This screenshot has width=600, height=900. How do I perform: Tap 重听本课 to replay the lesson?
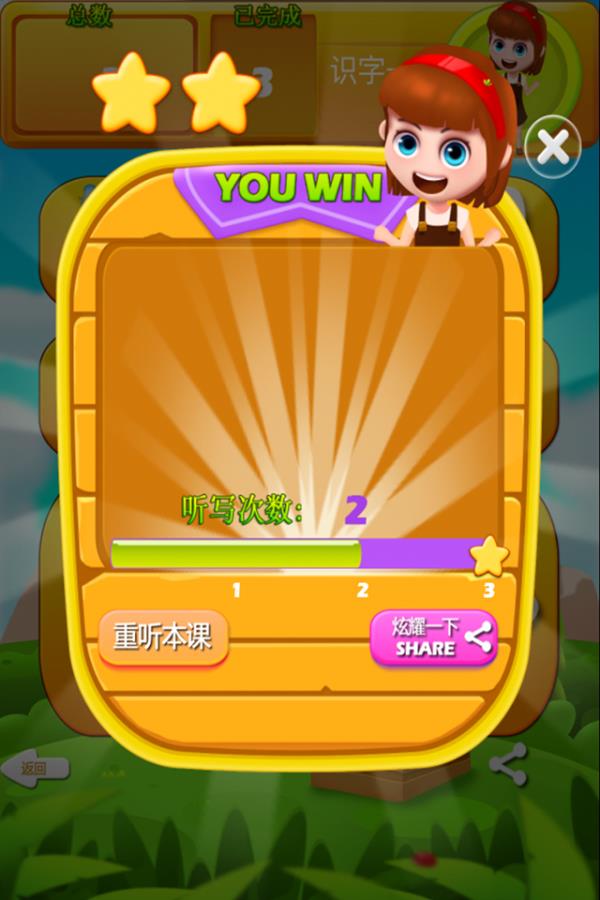(163, 638)
